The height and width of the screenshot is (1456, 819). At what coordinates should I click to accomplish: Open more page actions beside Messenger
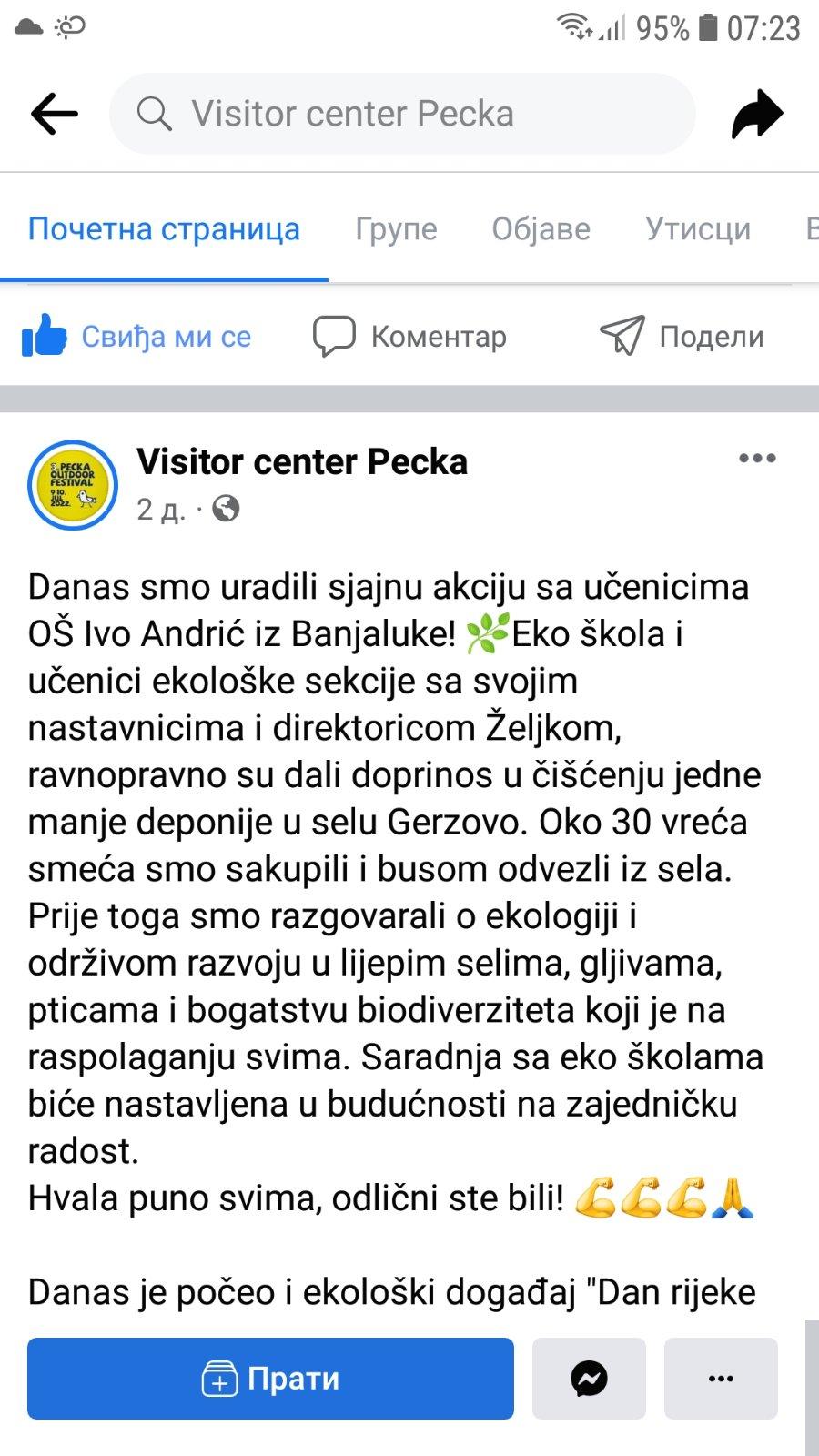click(x=721, y=1379)
